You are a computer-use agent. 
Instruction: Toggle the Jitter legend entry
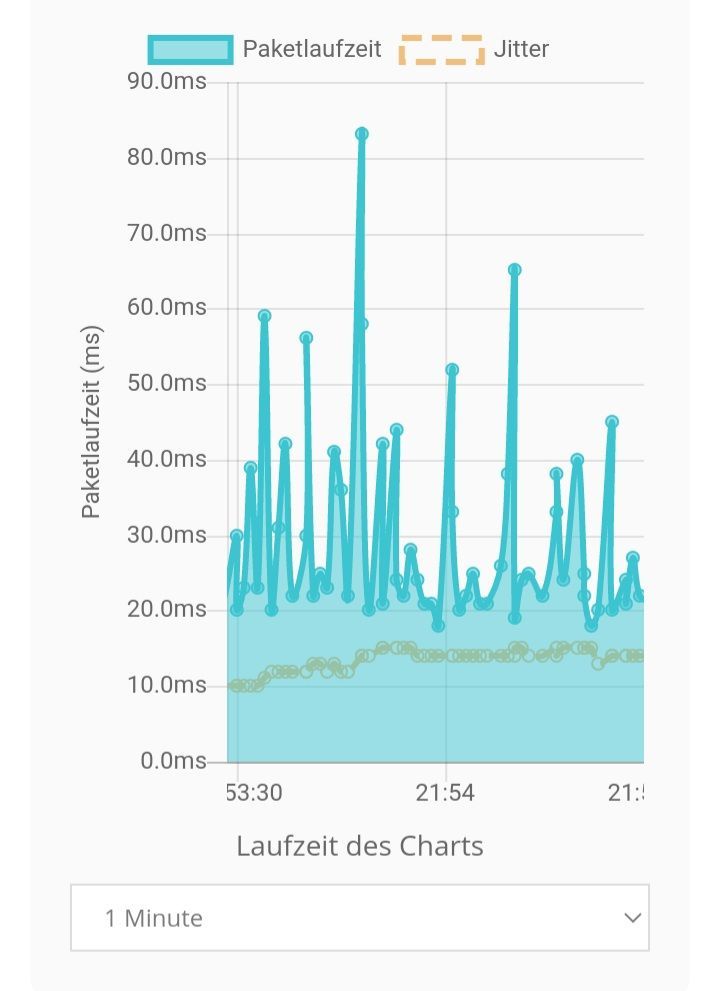coord(474,49)
